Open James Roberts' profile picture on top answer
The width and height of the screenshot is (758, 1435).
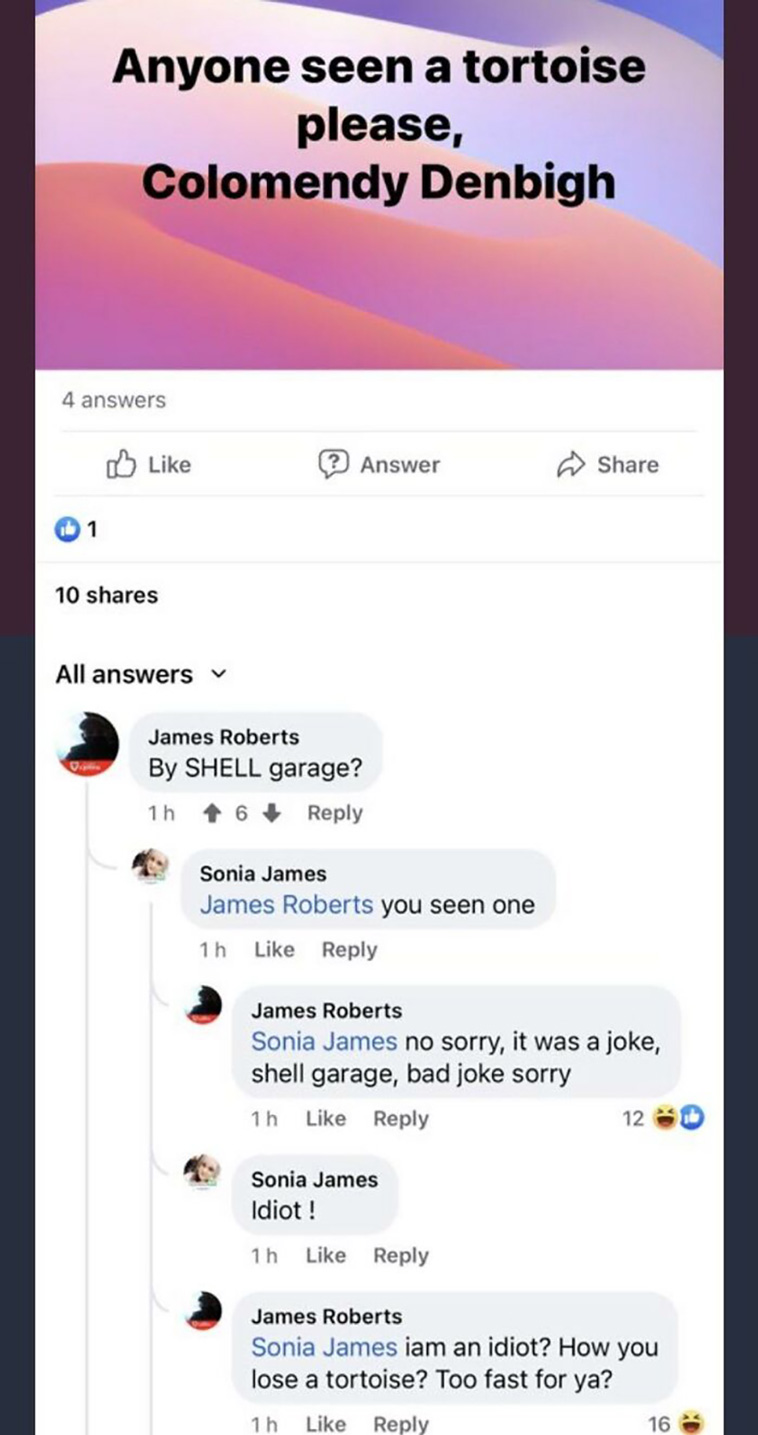click(x=88, y=743)
